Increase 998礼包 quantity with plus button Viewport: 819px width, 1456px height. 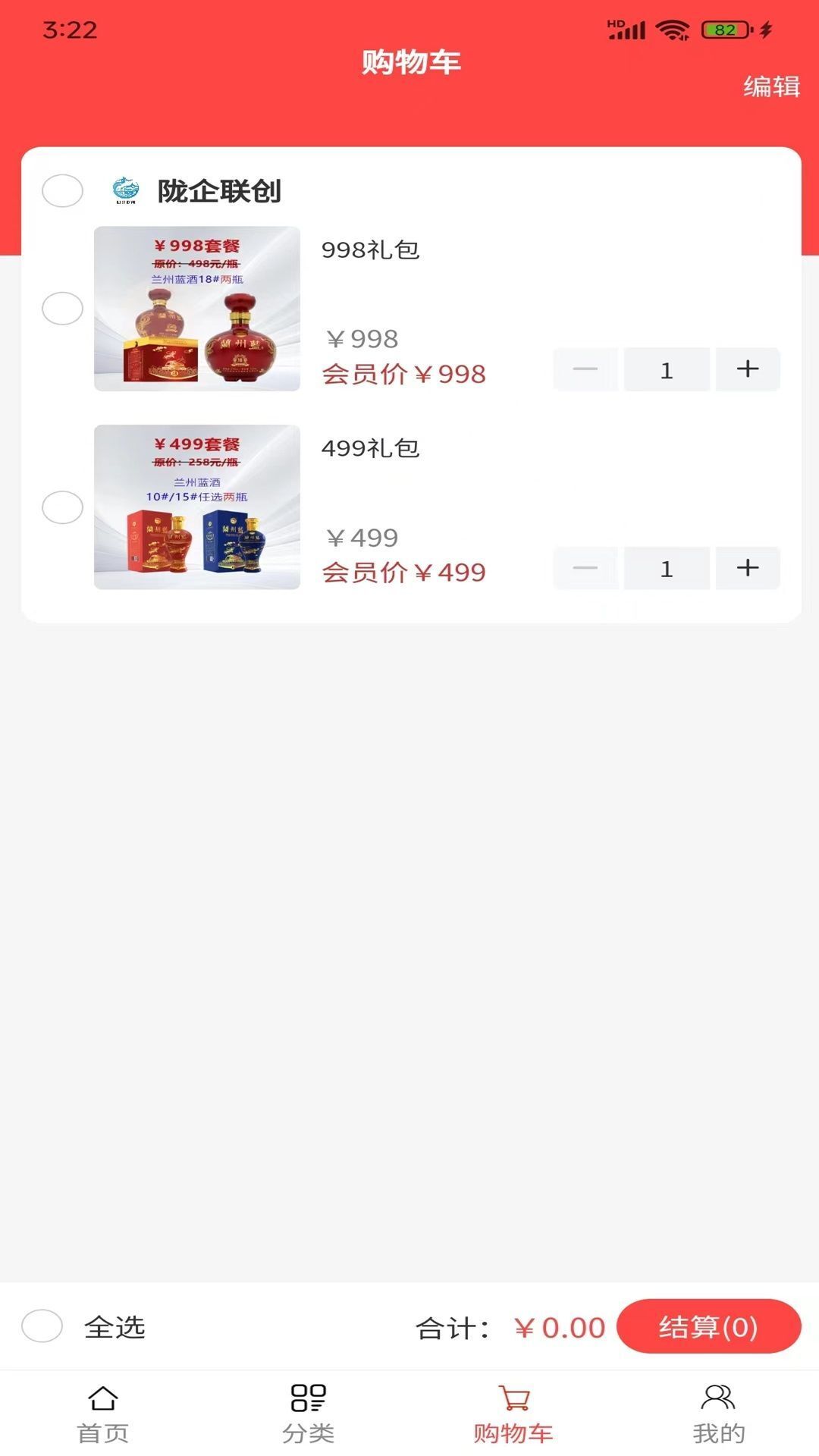tap(748, 369)
